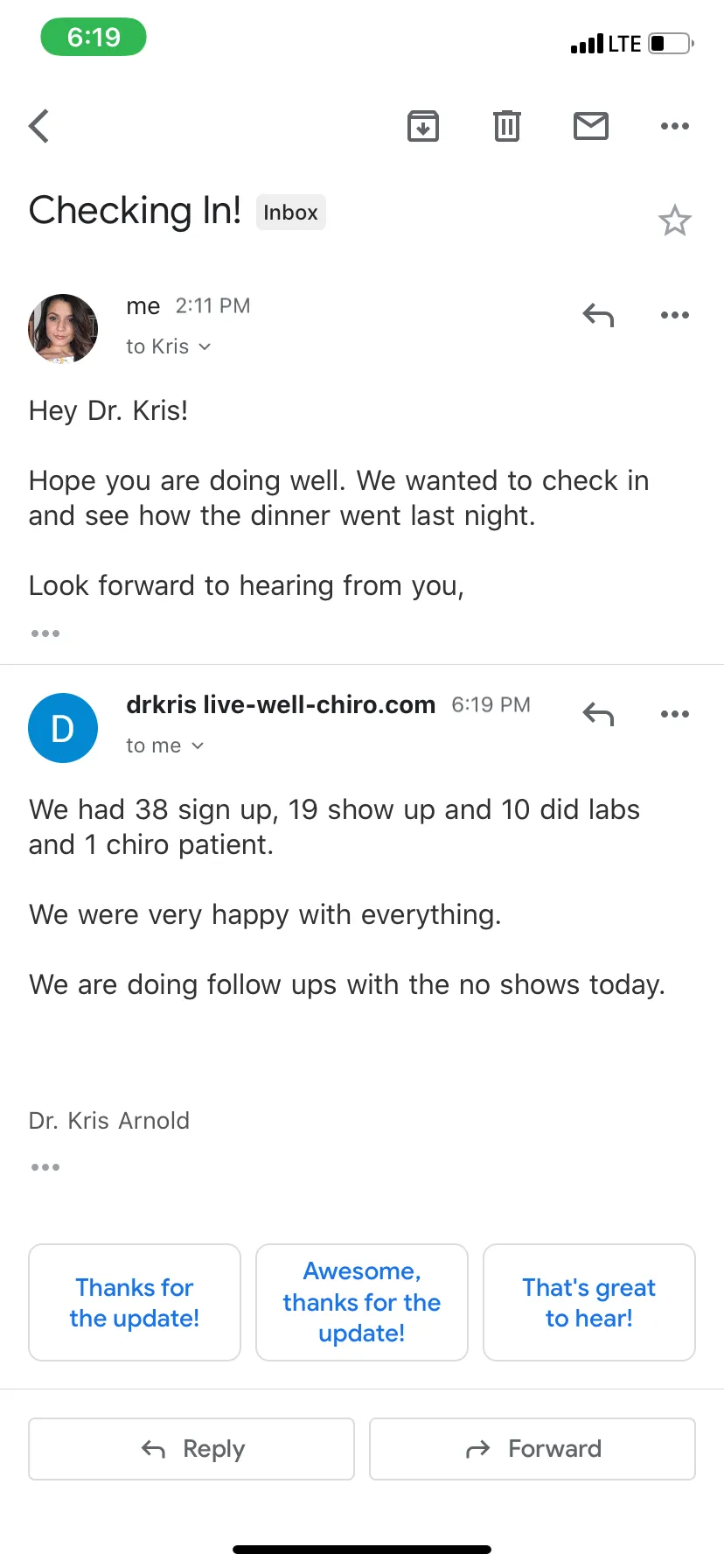Screen dimensions: 724x1568
Task: Use the 'That's great to hear!' reply
Action: click(x=589, y=1302)
